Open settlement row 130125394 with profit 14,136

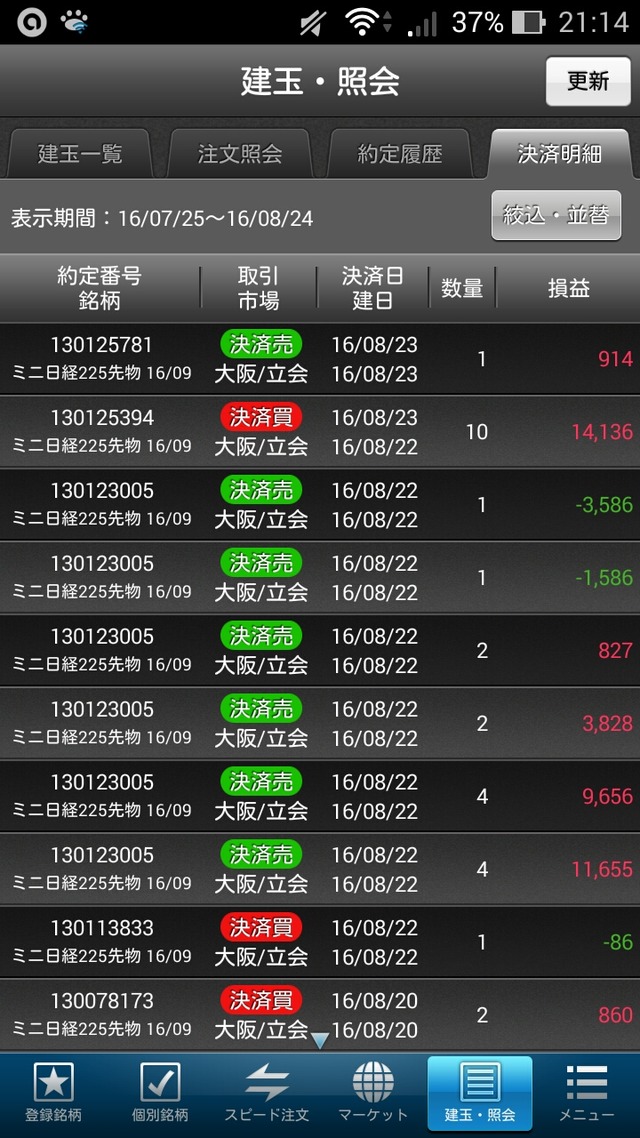point(320,432)
